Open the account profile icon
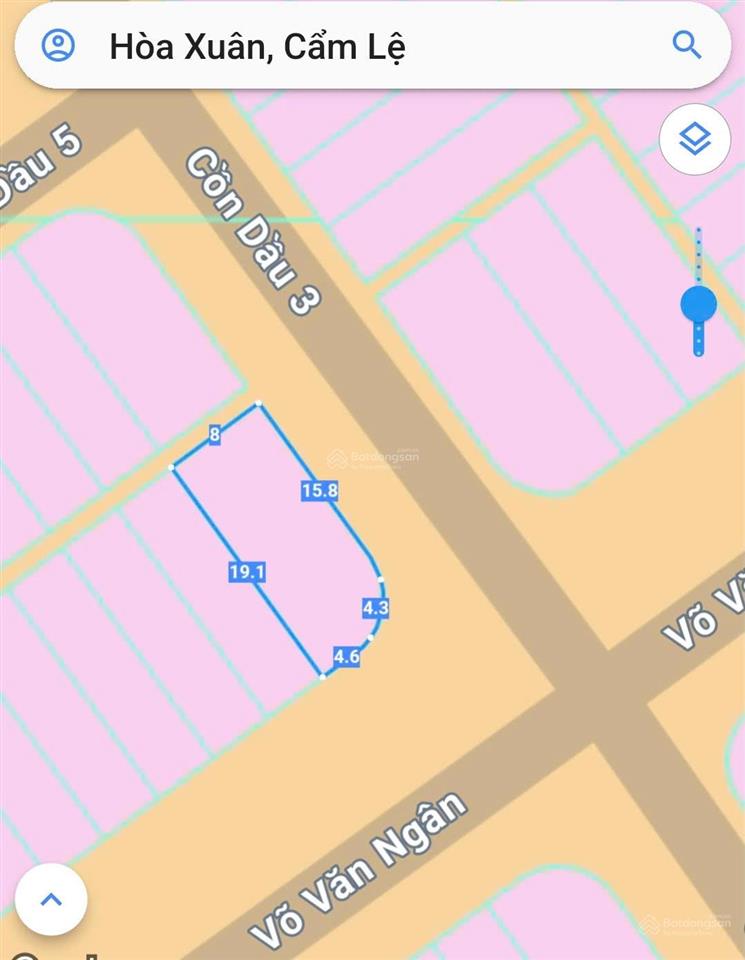The width and height of the screenshot is (745, 960). 58,46
